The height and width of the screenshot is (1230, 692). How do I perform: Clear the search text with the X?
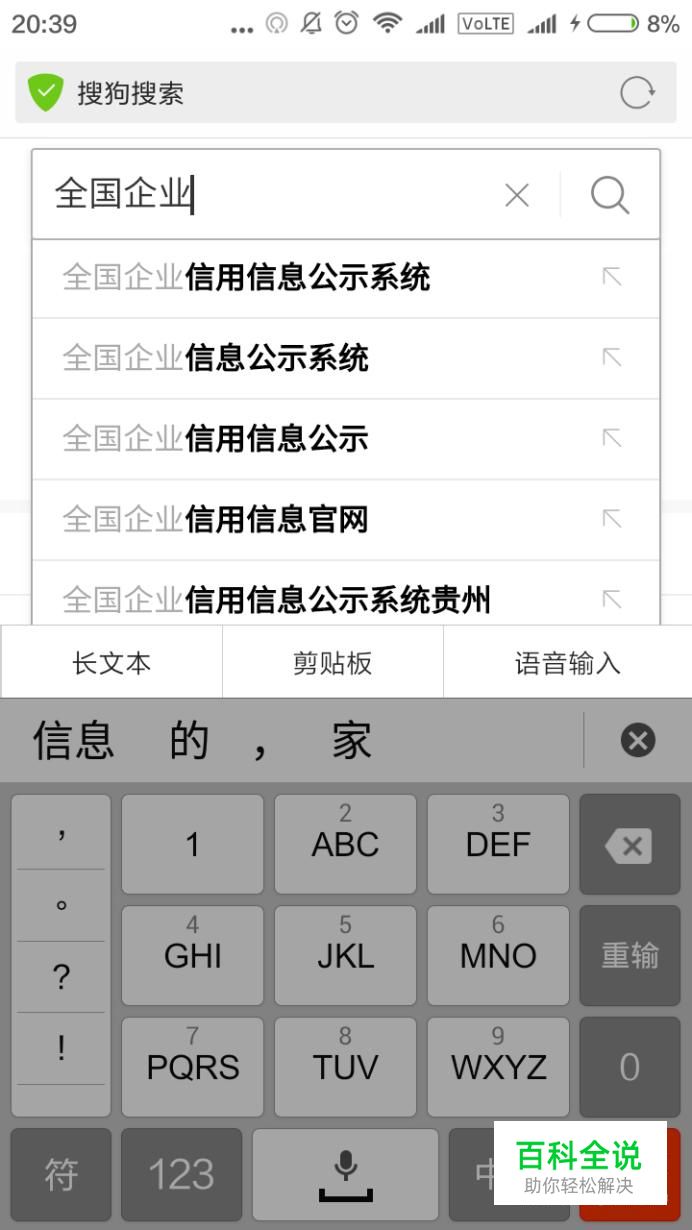(517, 195)
